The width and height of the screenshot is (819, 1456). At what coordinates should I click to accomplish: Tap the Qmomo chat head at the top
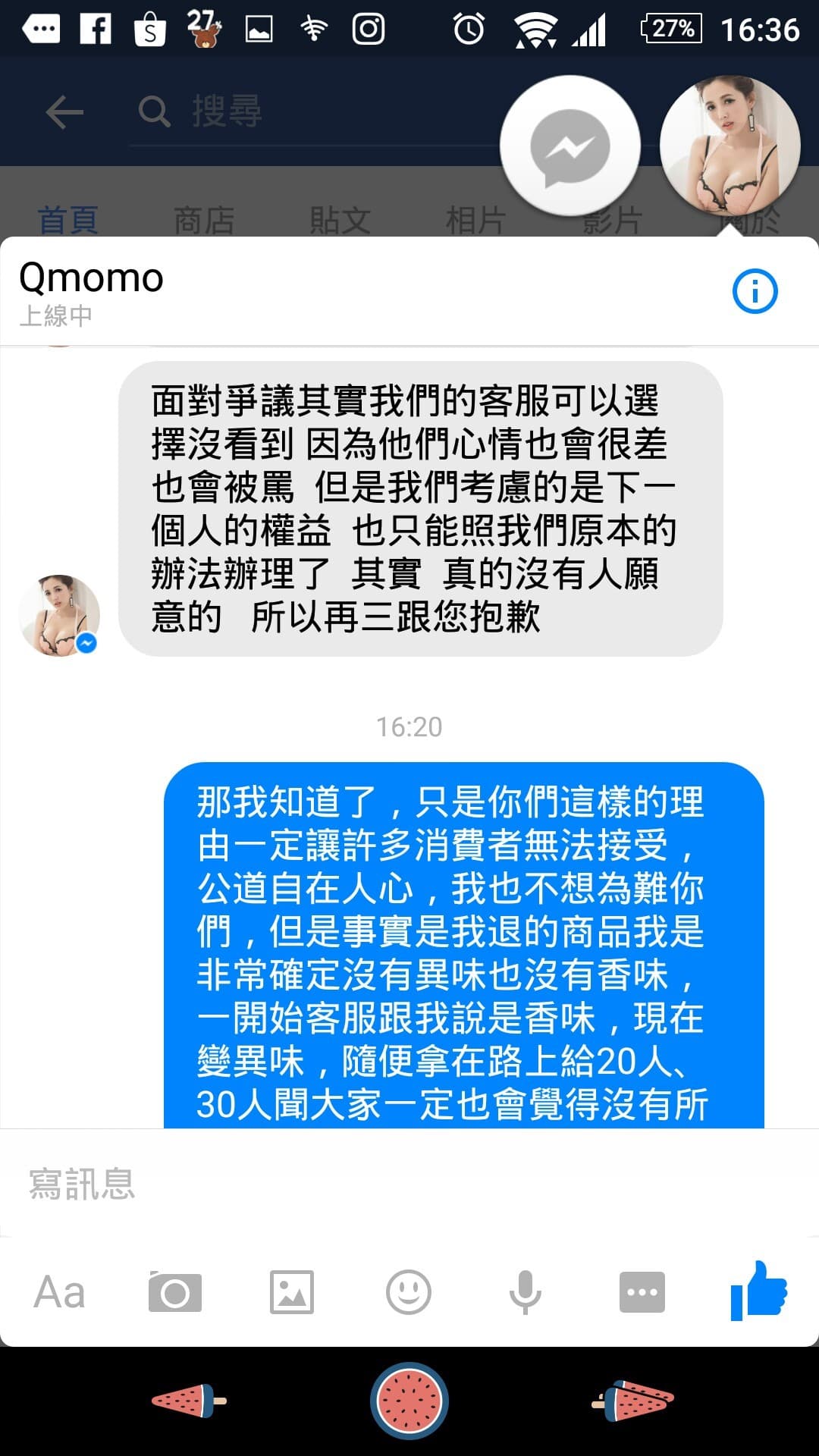pyautogui.click(x=730, y=146)
